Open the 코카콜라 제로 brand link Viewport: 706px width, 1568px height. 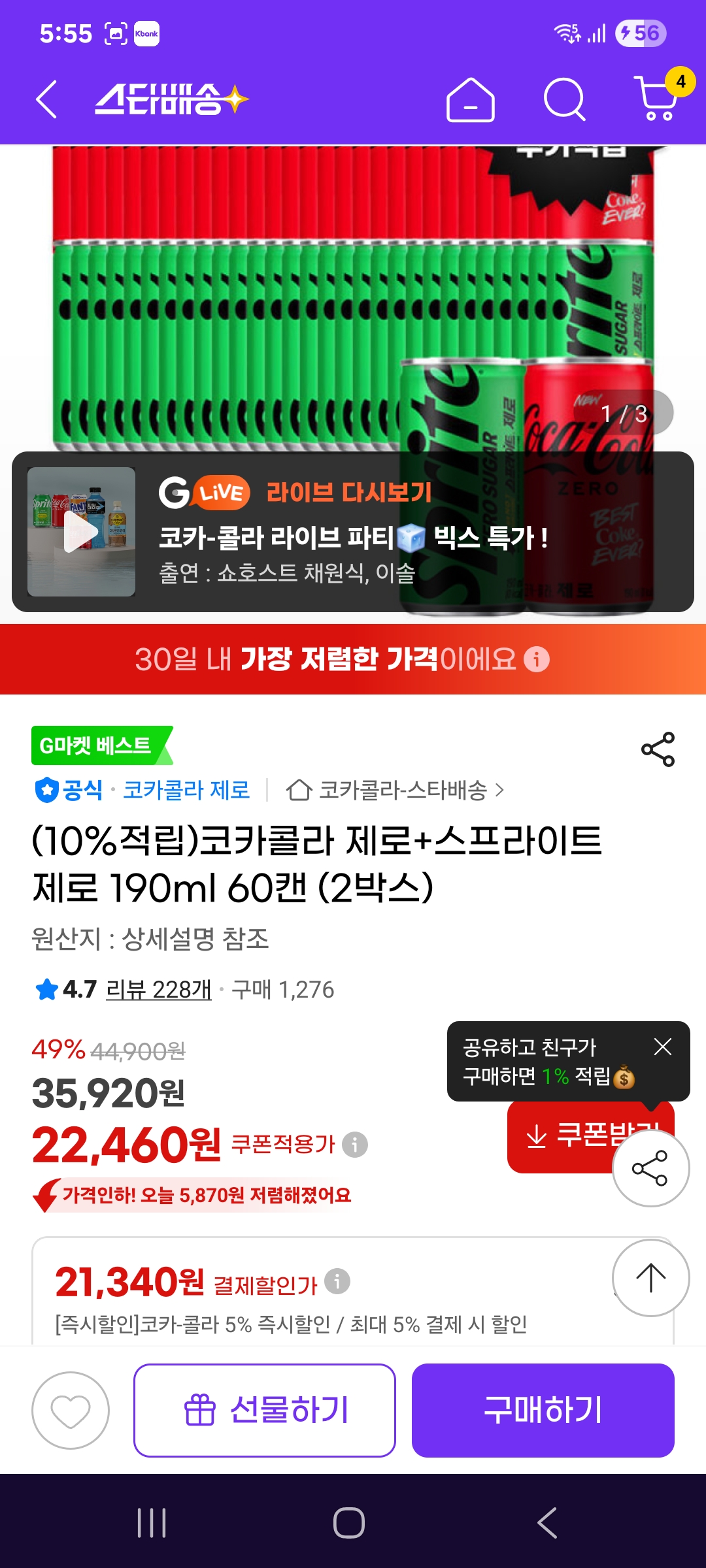pyautogui.click(x=186, y=791)
